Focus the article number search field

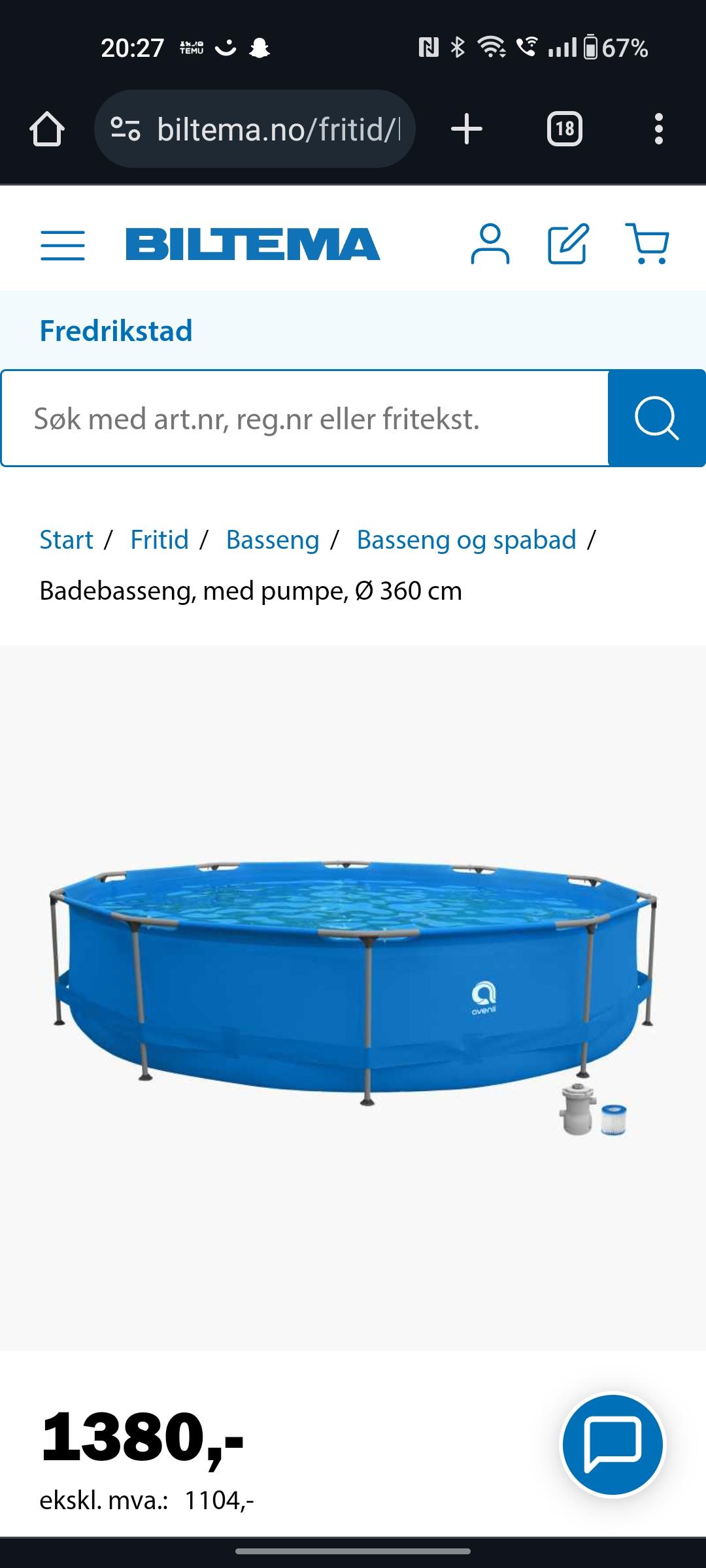tap(305, 418)
